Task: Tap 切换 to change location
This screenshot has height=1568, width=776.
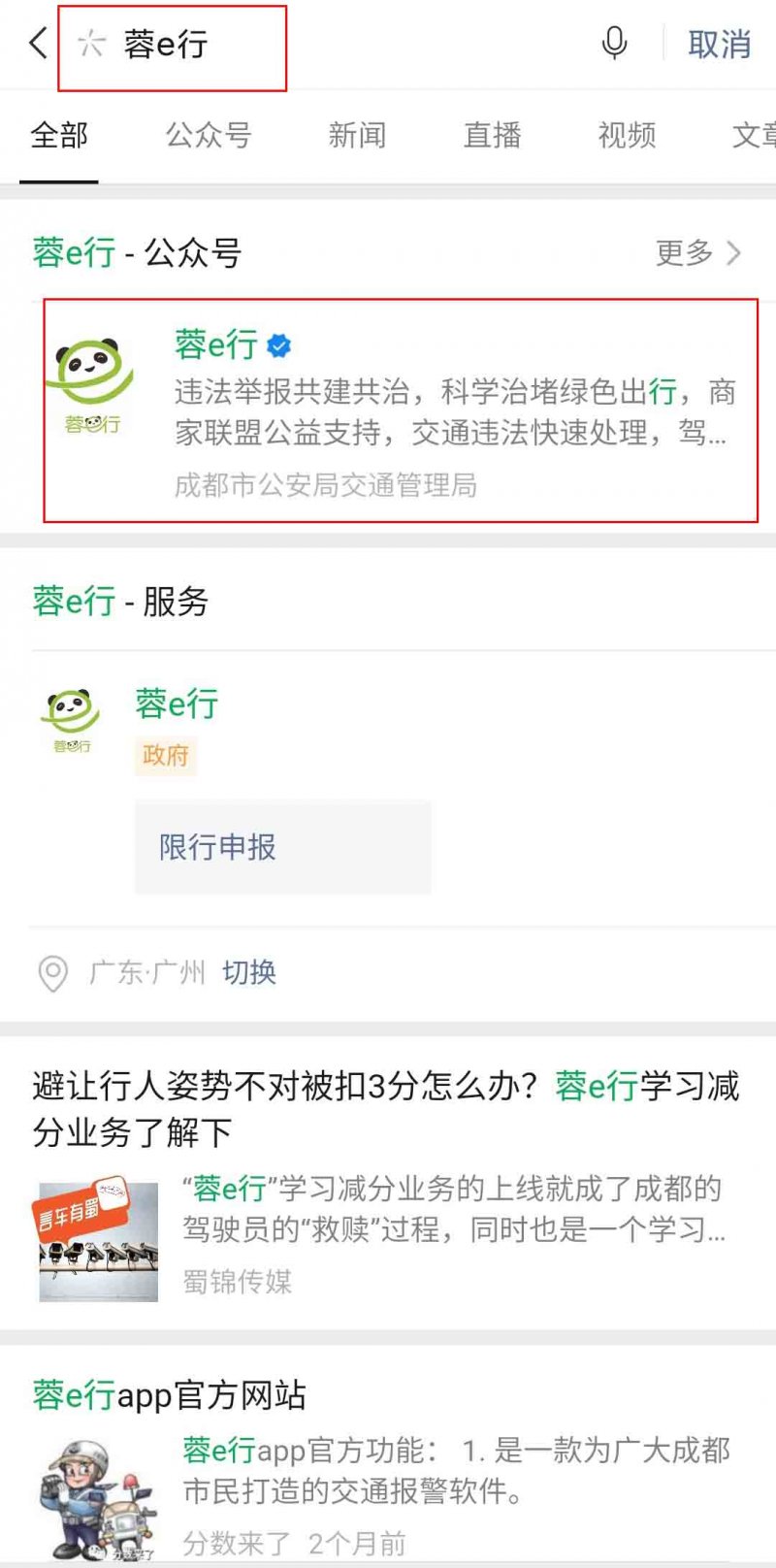Action: tap(249, 972)
